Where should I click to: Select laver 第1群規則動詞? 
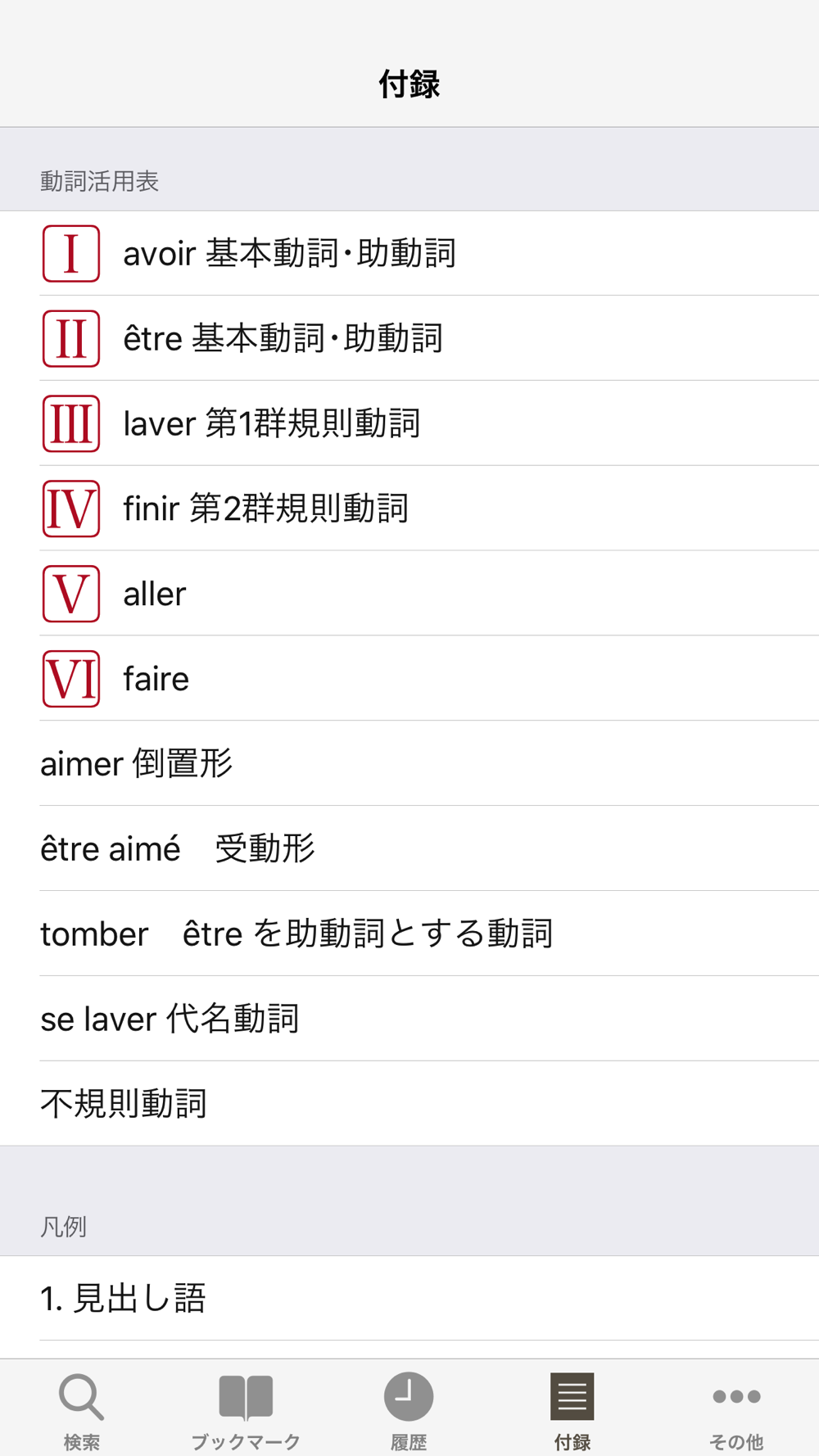pos(409,423)
